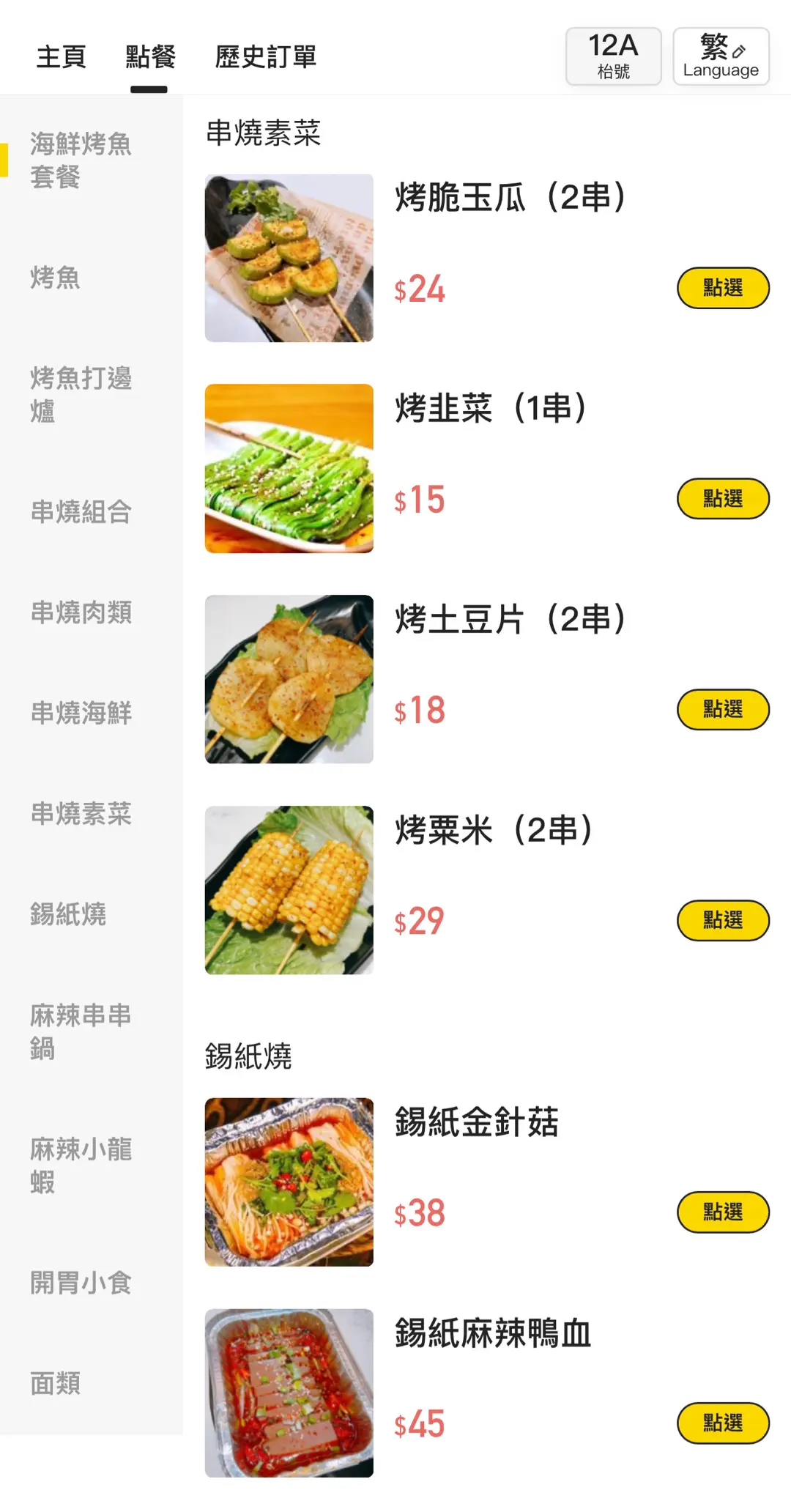Switch to the 主頁 tab
The image size is (791, 1512).
62,56
